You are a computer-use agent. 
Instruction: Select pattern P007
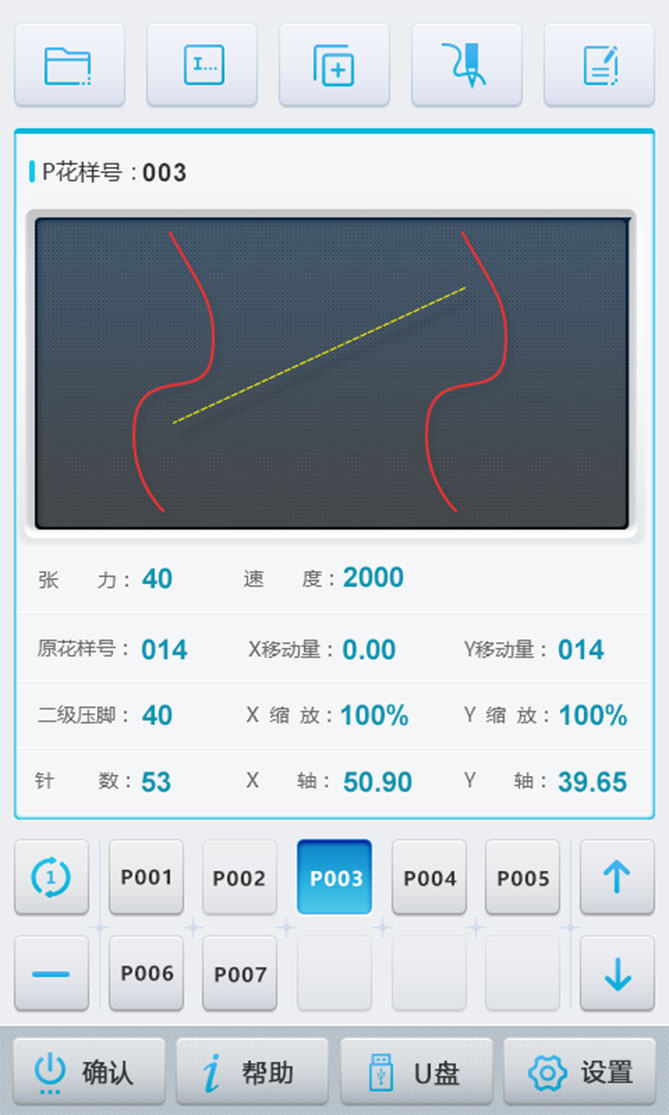tap(240, 973)
